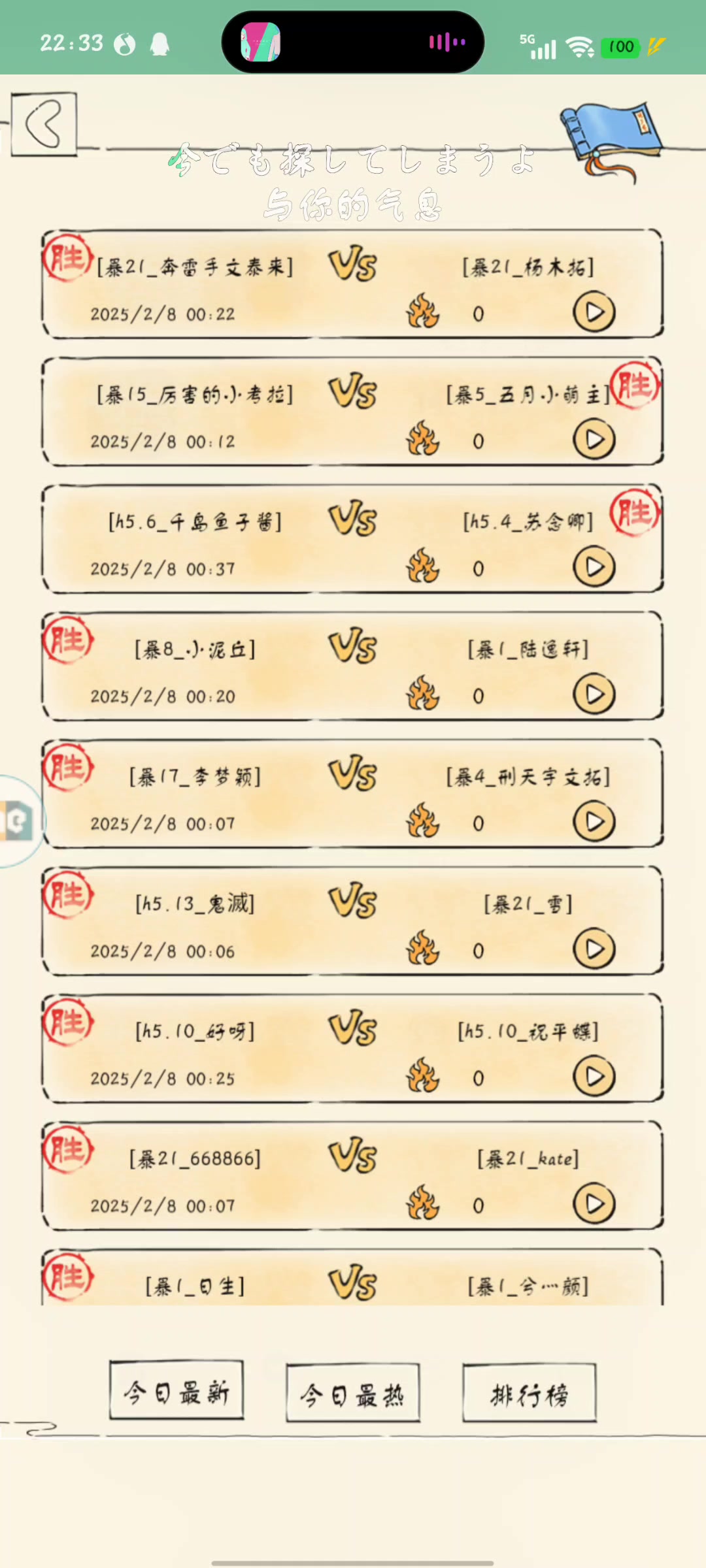Viewport: 706px width, 1568px height.
Task: Play replay of 厉害的小考拉 vs 五月小萌主
Action: point(594,440)
